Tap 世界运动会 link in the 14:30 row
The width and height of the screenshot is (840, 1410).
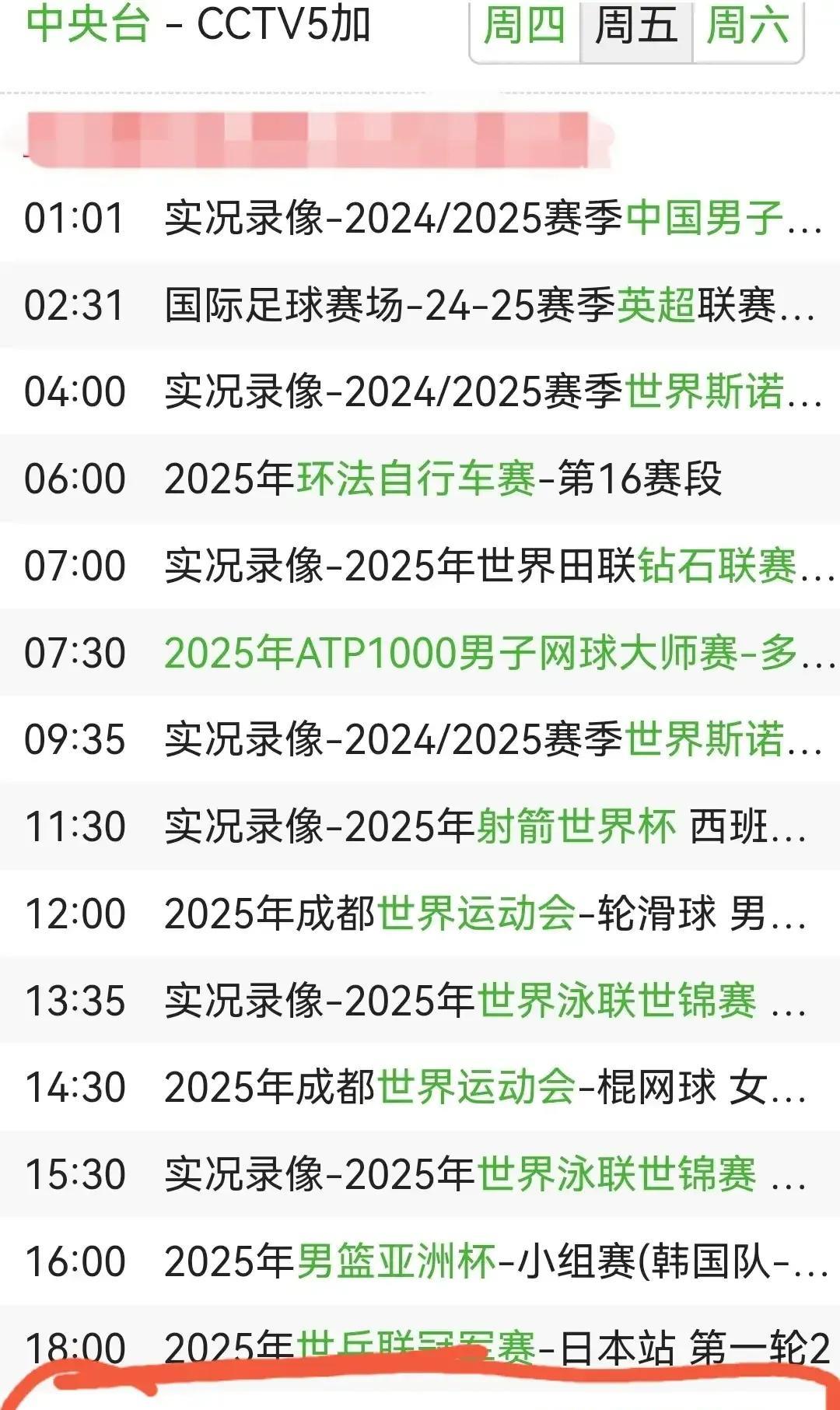point(476,1088)
